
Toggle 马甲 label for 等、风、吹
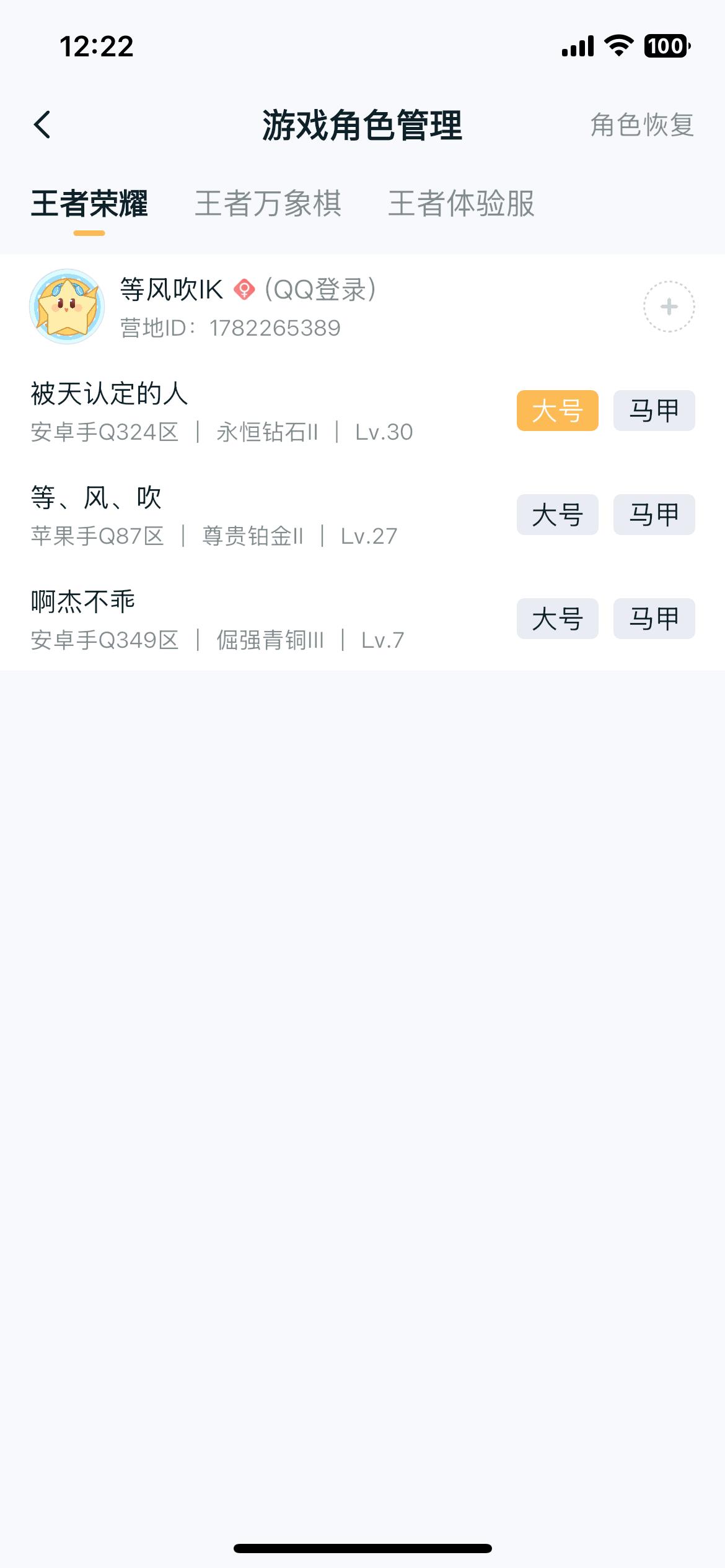coord(654,514)
